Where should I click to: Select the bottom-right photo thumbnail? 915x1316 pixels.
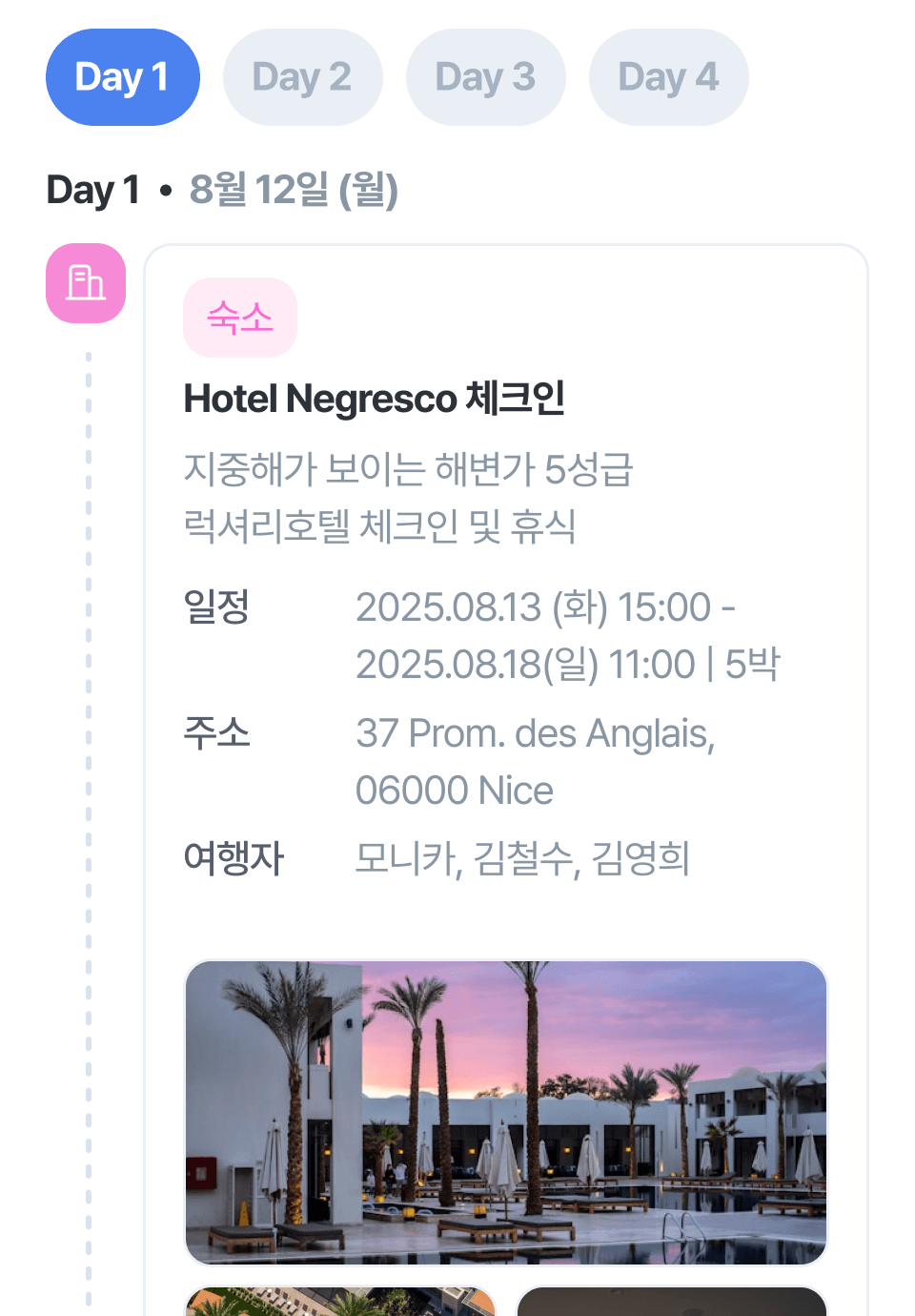(x=672, y=1302)
